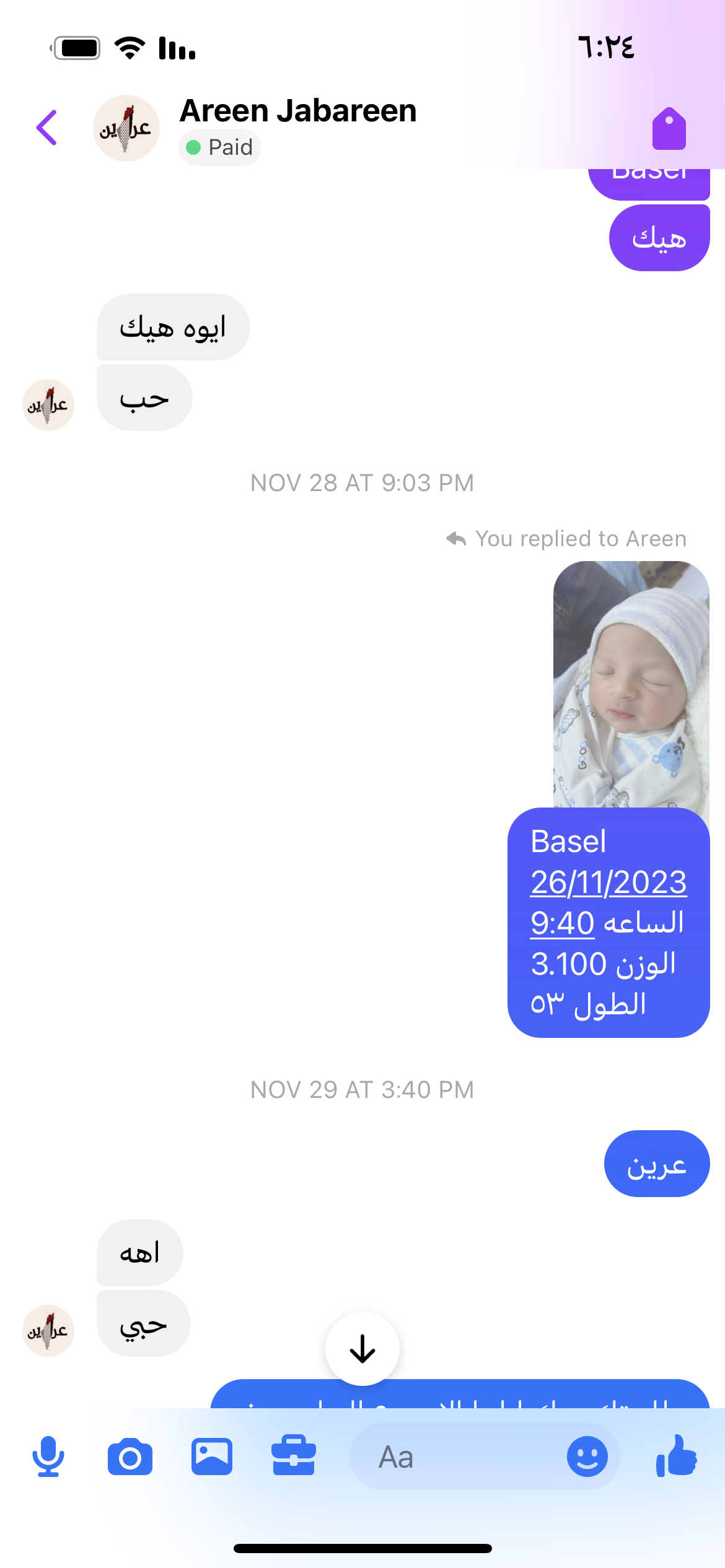Jump to the latest messages with the down arrow
The height and width of the screenshot is (1568, 725).
(x=362, y=1348)
